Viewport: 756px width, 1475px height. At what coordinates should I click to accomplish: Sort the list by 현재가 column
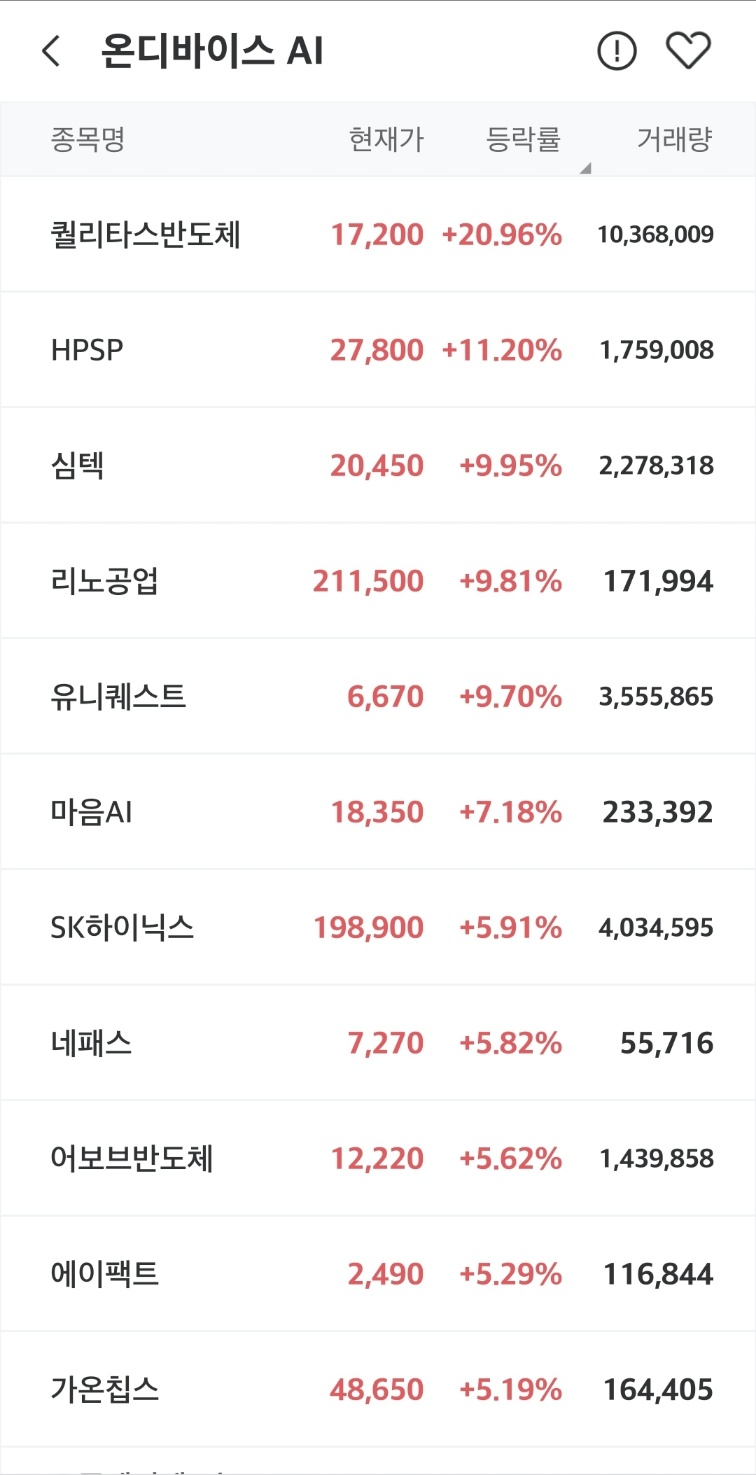pos(386,140)
